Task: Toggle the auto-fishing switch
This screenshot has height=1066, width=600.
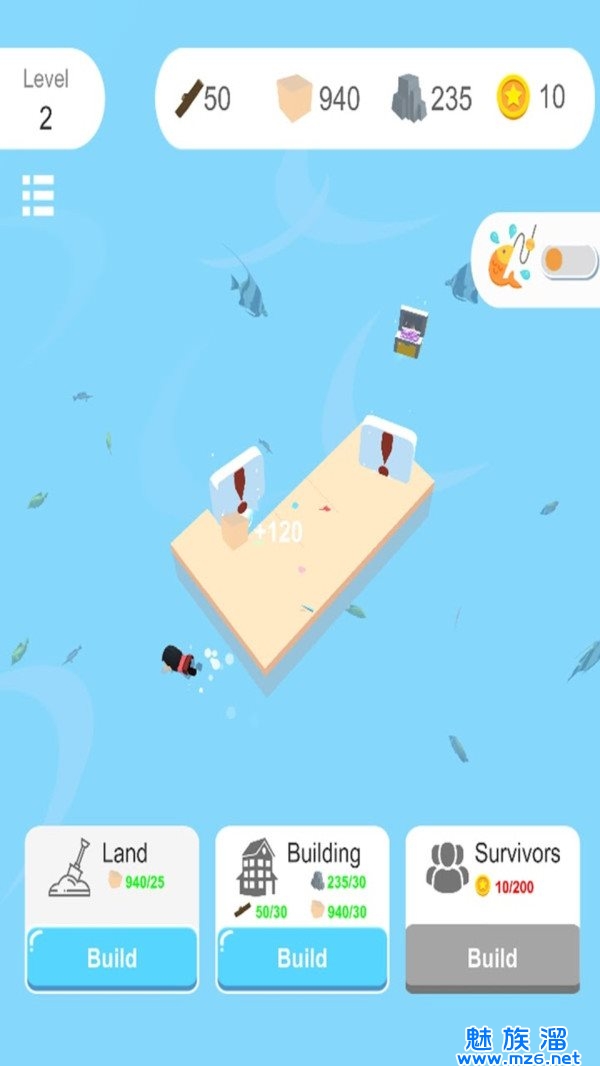Action: 567,261
